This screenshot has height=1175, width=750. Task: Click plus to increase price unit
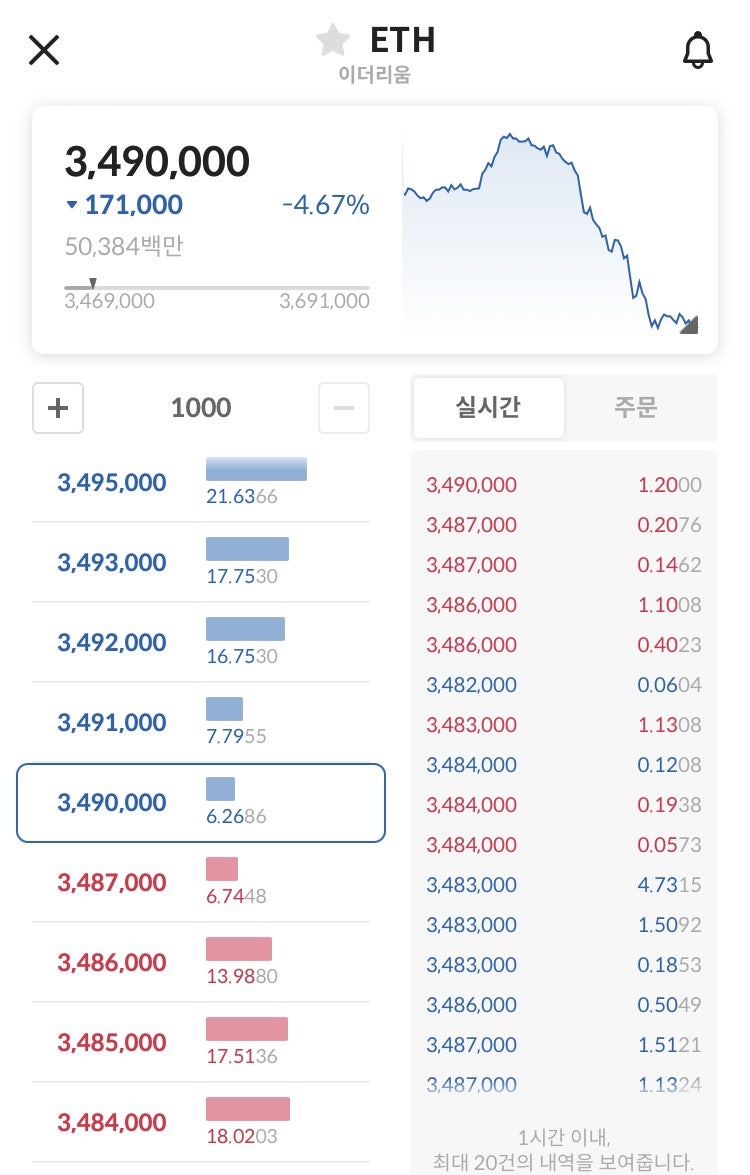click(x=57, y=407)
